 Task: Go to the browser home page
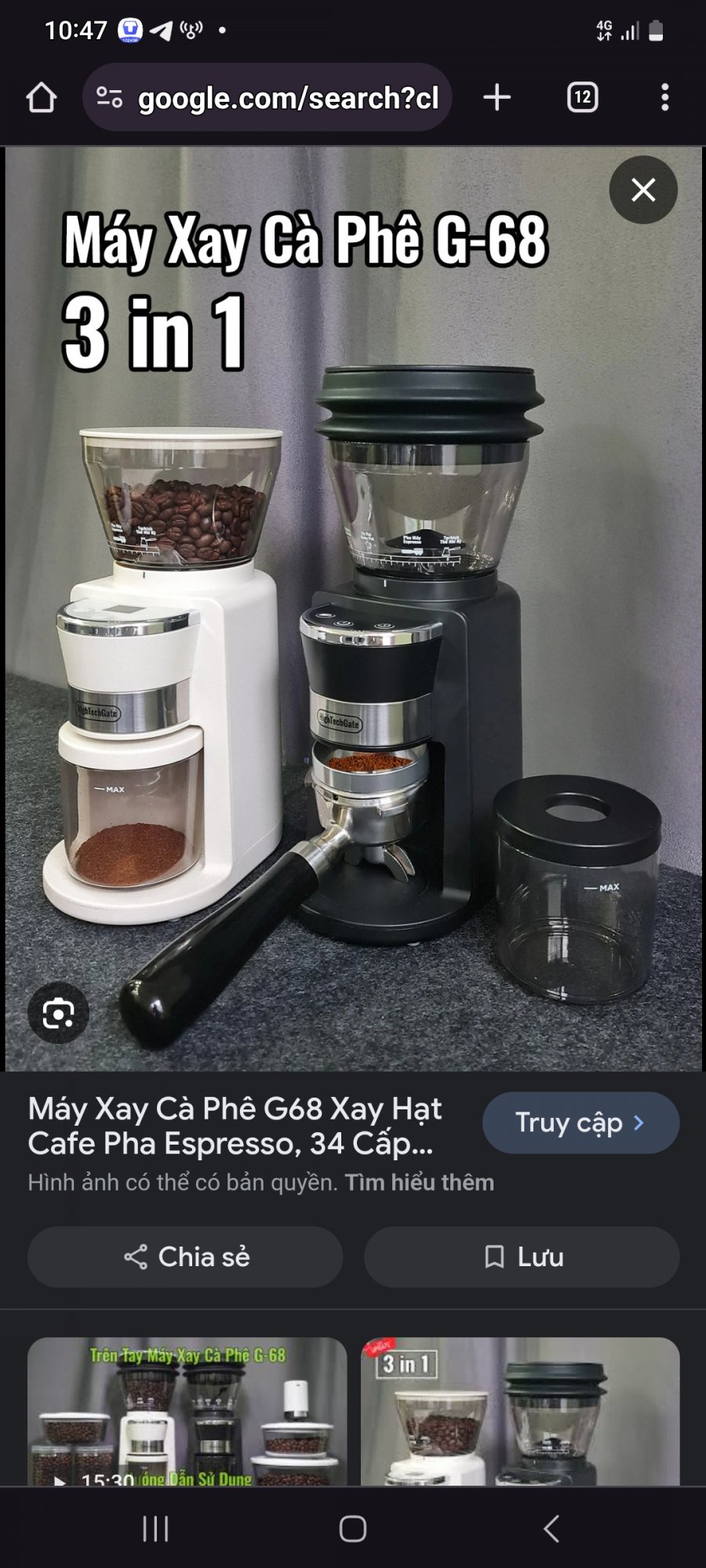click(42, 98)
